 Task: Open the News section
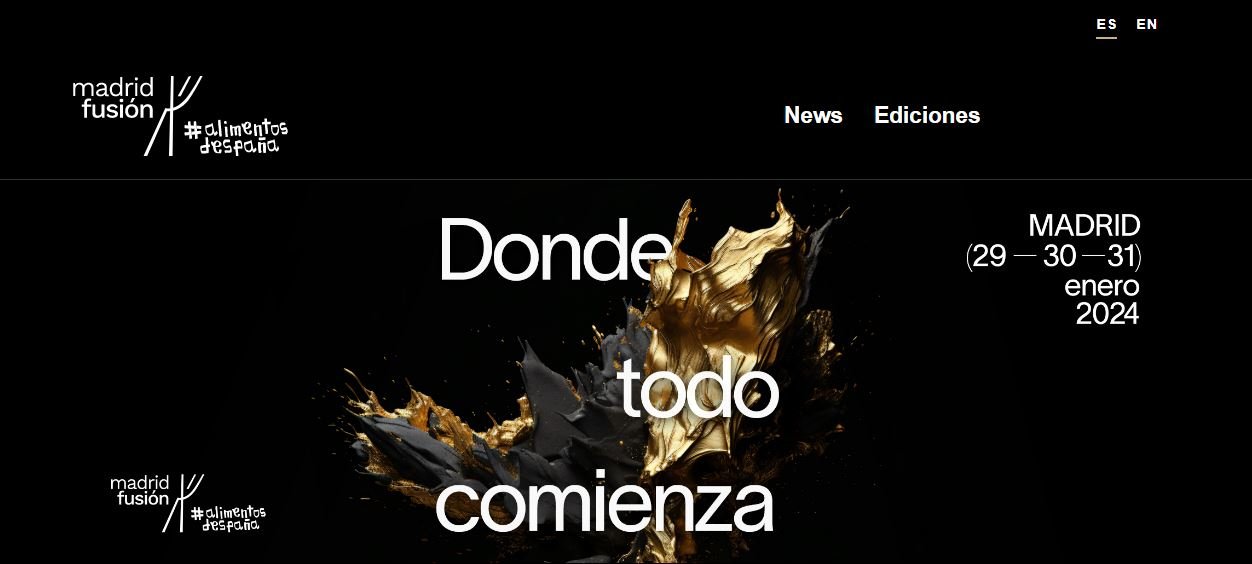pos(813,115)
